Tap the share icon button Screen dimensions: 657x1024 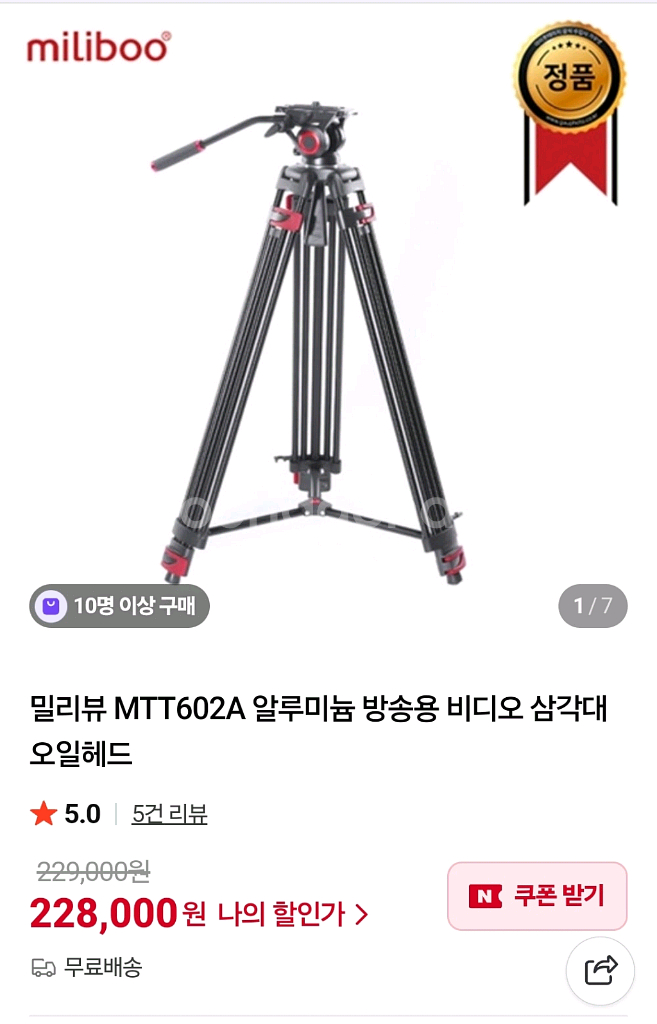coord(600,970)
